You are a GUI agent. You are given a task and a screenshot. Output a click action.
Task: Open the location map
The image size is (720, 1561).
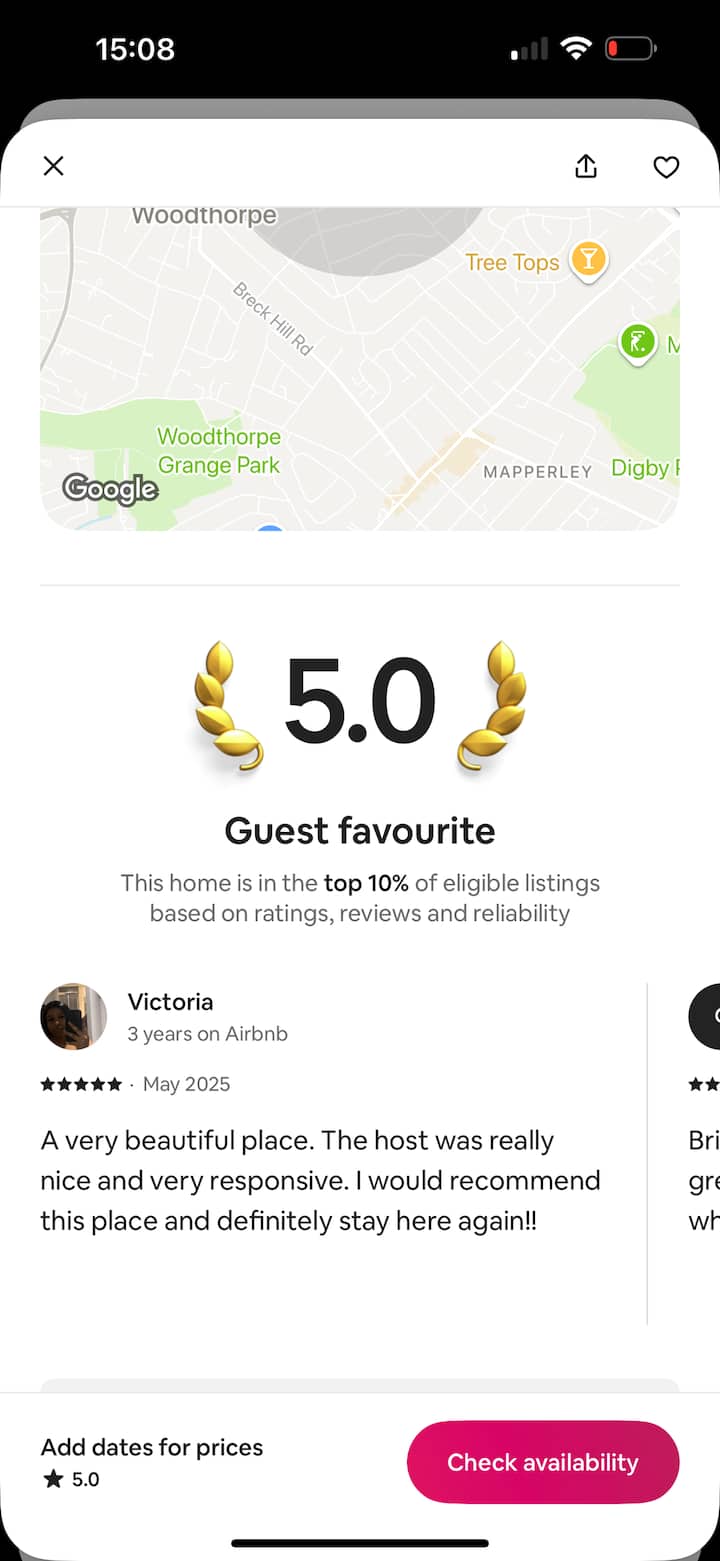360,370
